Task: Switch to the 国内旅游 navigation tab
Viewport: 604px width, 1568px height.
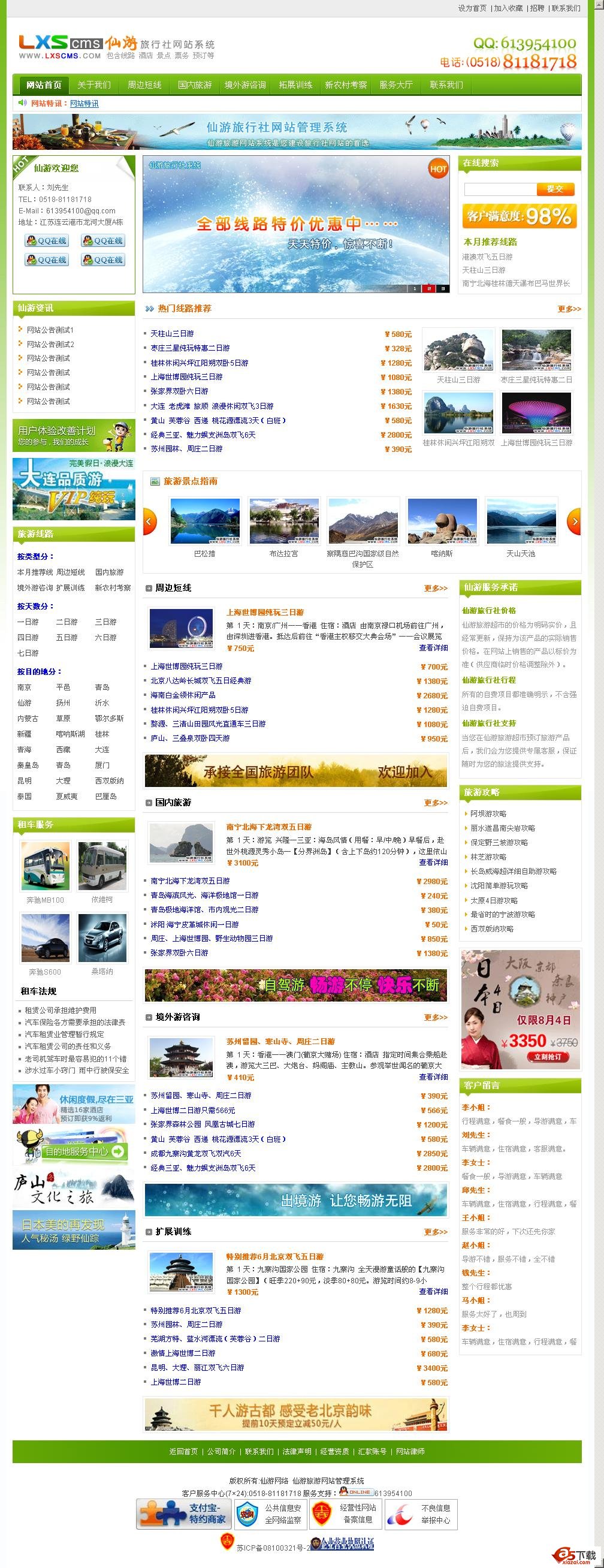Action: (195, 85)
